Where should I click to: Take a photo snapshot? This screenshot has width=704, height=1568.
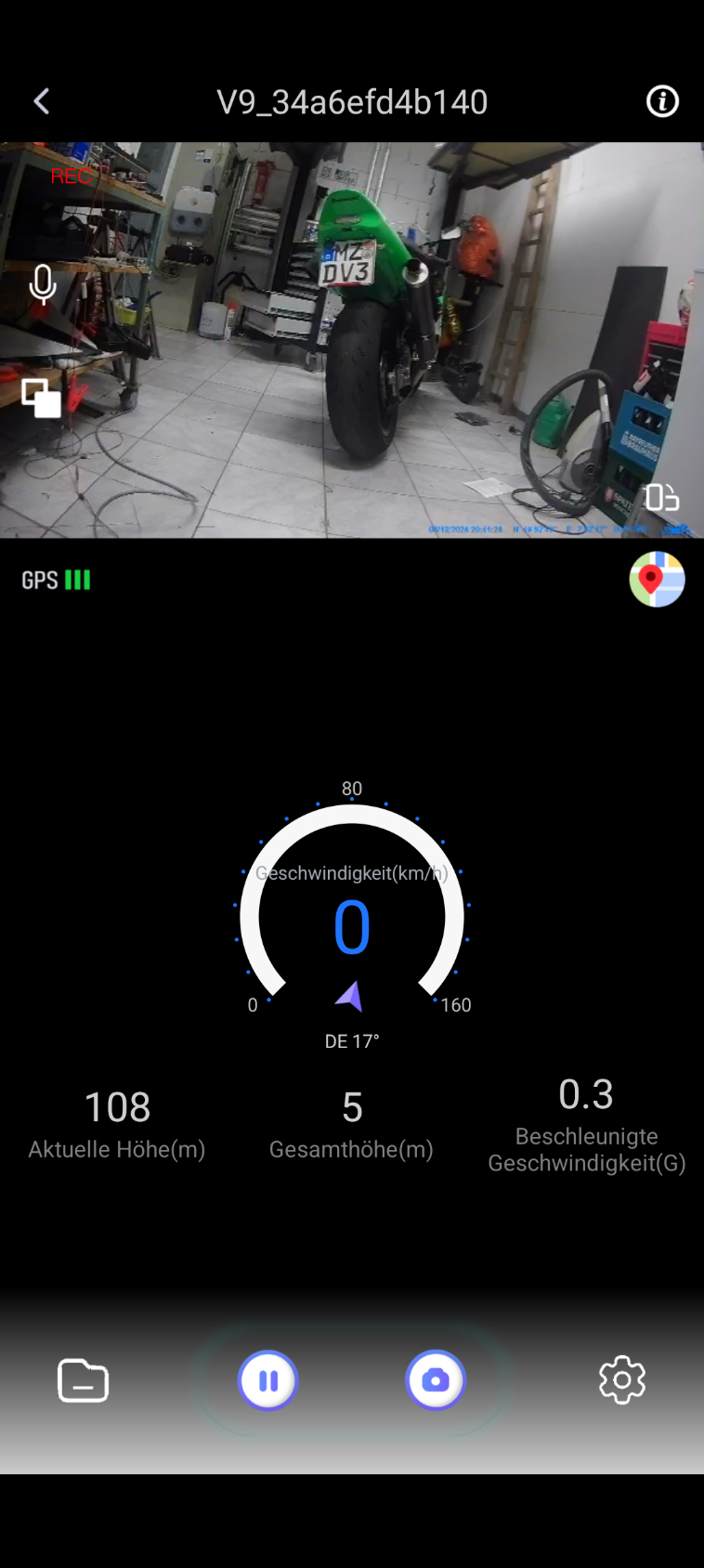[x=435, y=1380]
